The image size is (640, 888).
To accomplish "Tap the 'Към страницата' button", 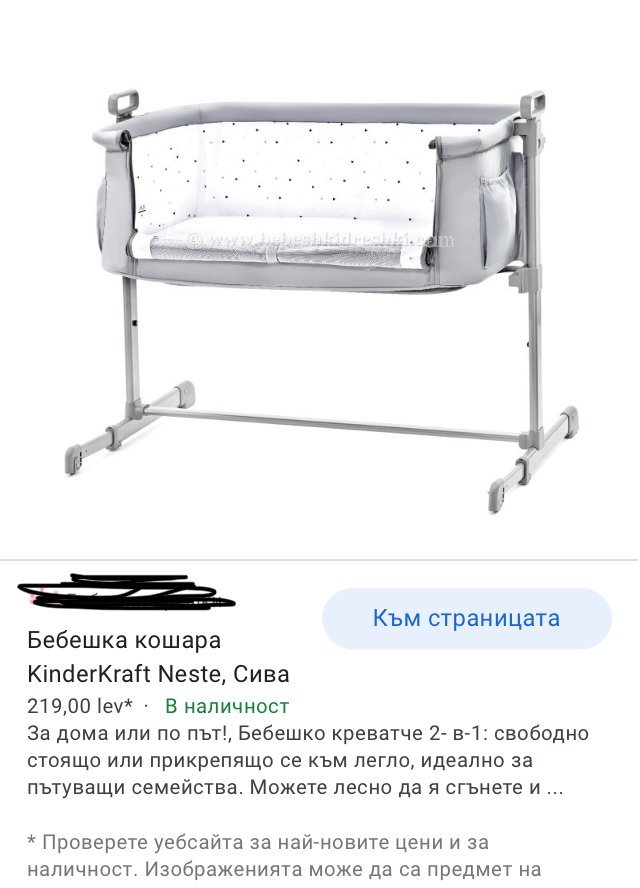I will click(466, 618).
